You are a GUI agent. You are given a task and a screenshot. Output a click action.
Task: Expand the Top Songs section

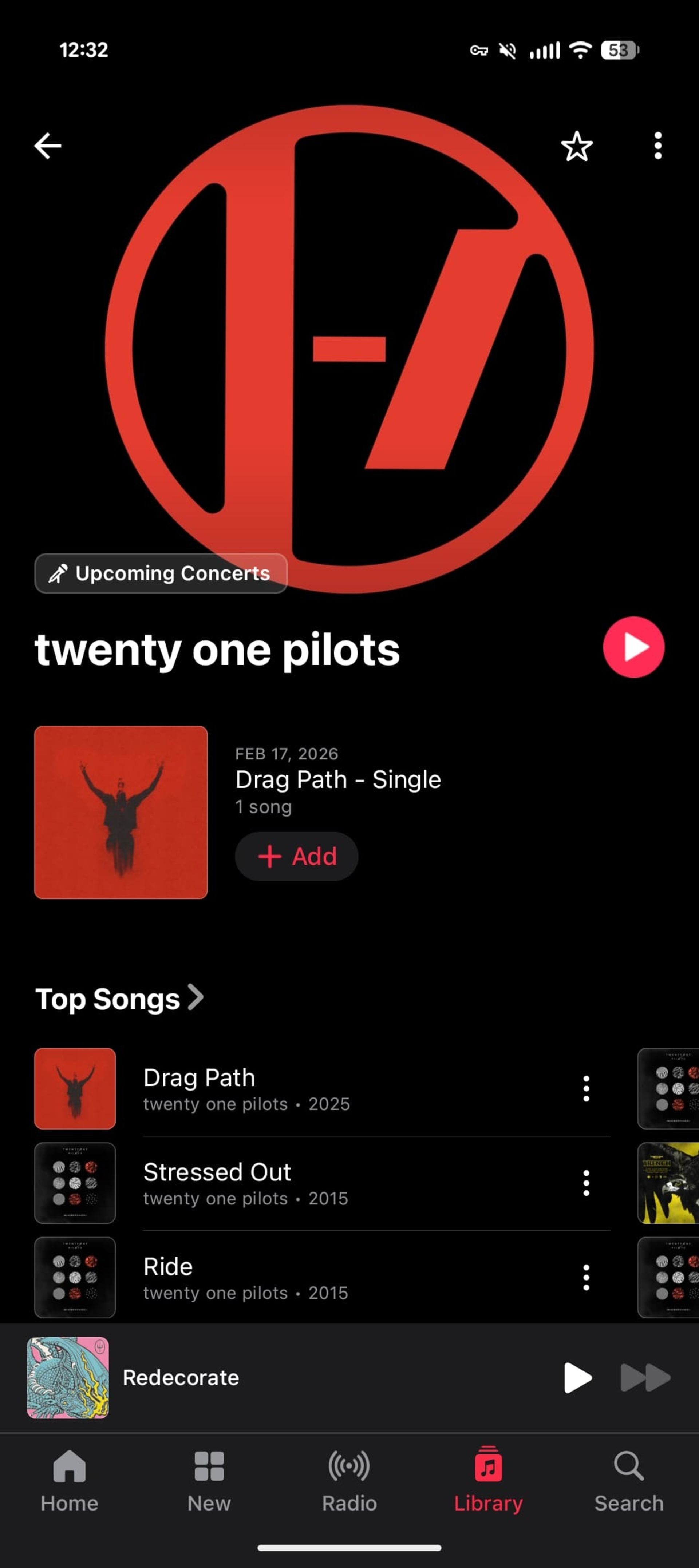click(119, 999)
